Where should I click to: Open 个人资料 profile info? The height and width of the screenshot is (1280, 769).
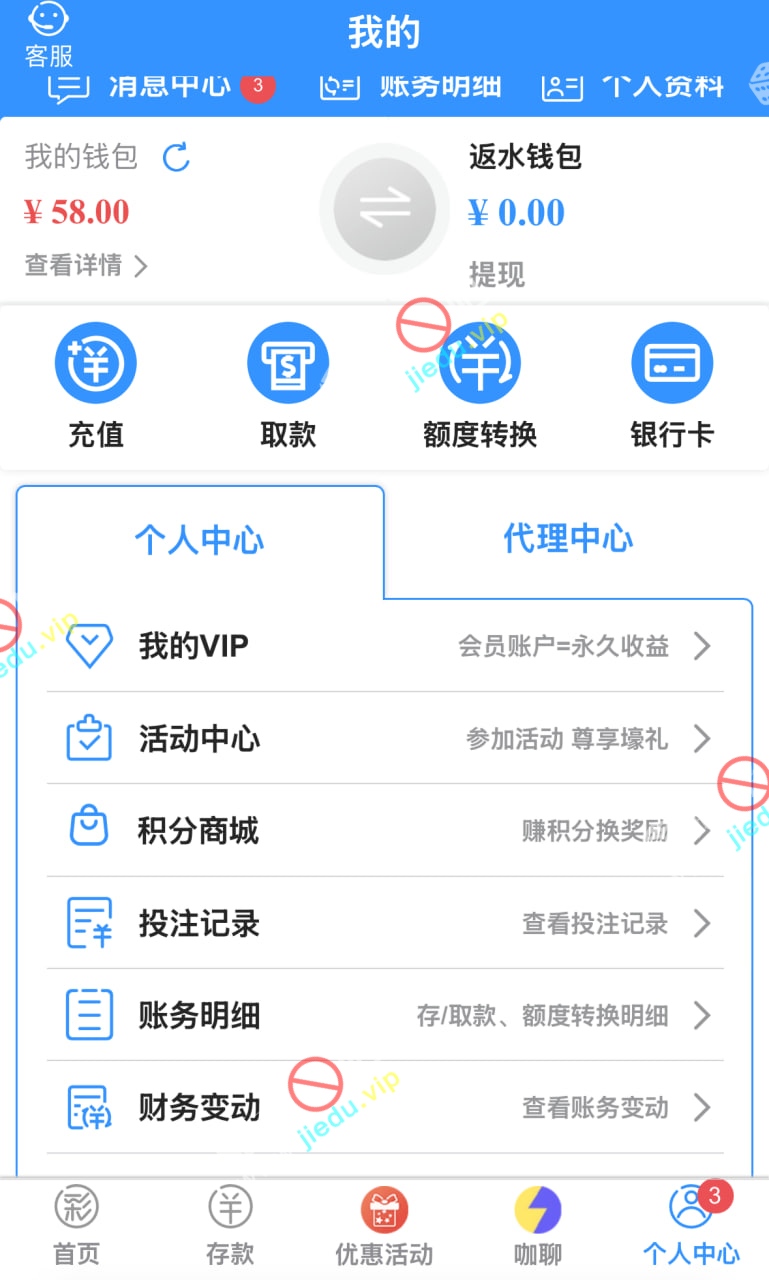[x=633, y=87]
